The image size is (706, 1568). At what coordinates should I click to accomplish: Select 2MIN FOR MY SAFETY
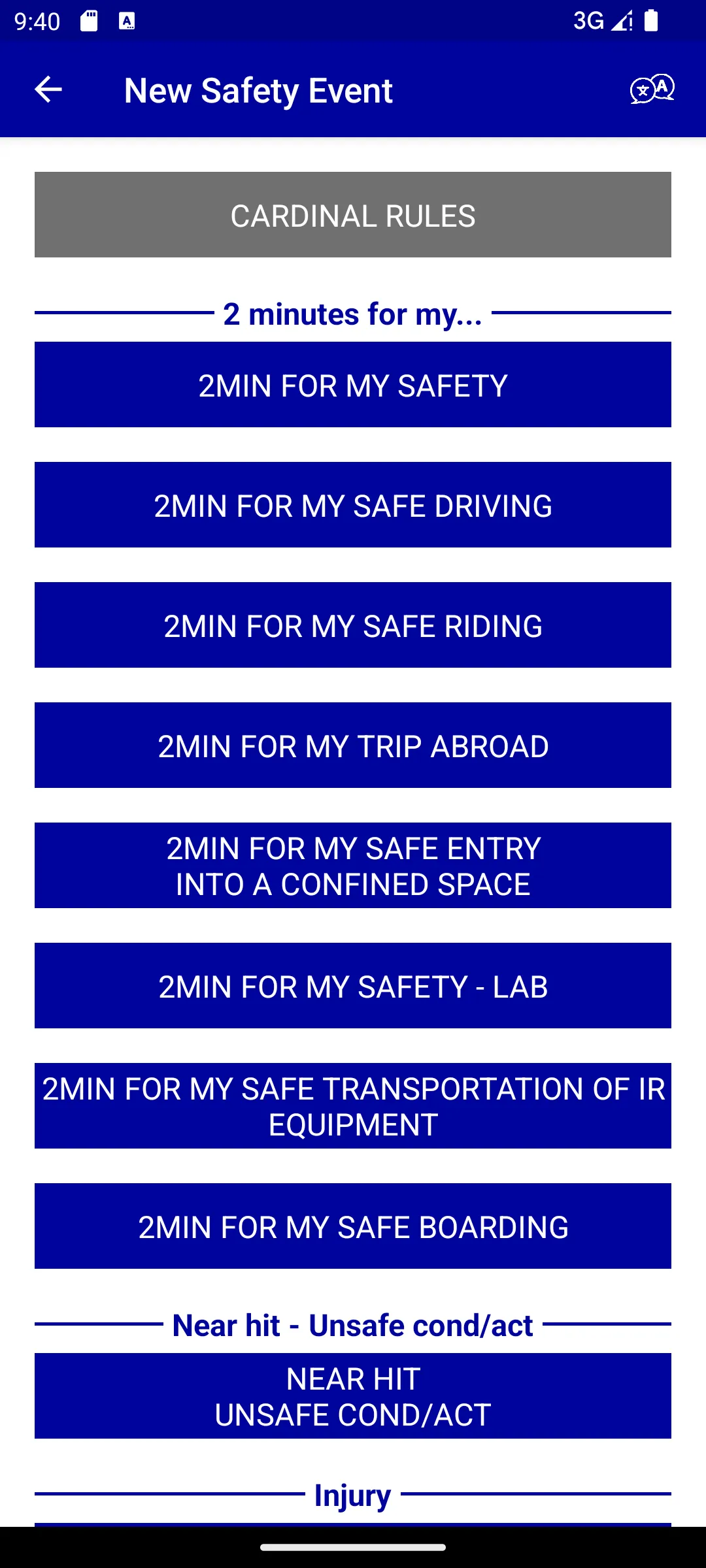(x=353, y=385)
